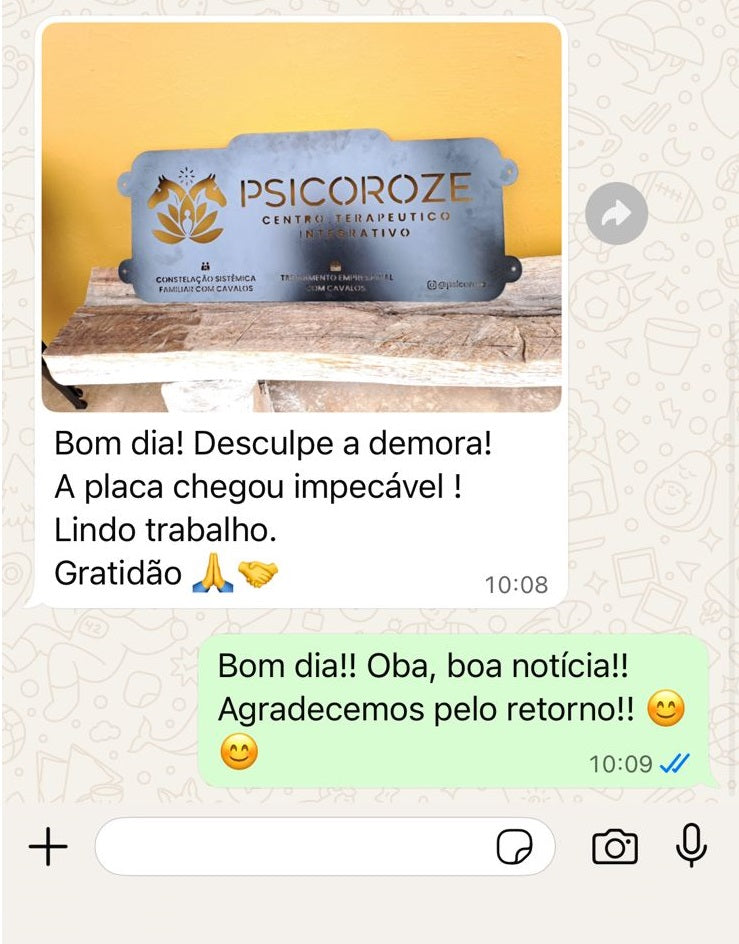Open the PSICOROZE sign photo in the chat
The image size is (739, 944).
click(301, 217)
